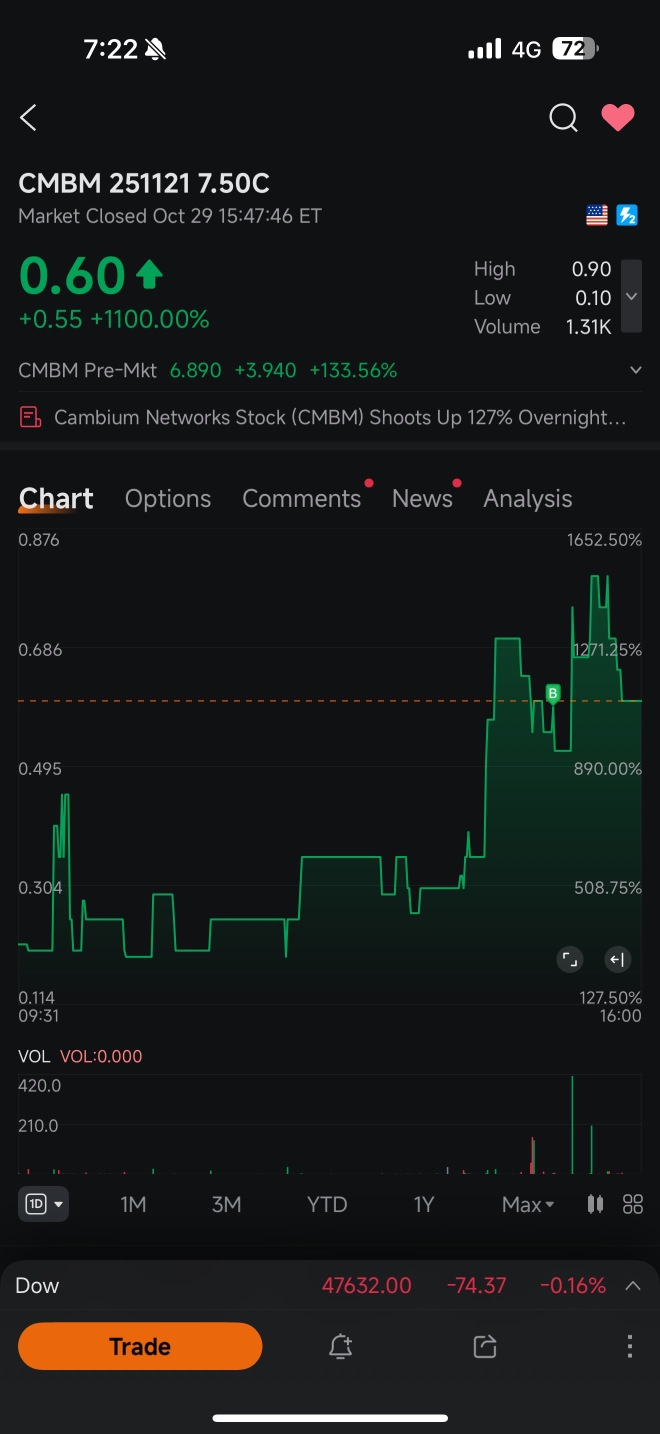Select the 1M chart range
This screenshot has width=660, height=1434.
(133, 1204)
